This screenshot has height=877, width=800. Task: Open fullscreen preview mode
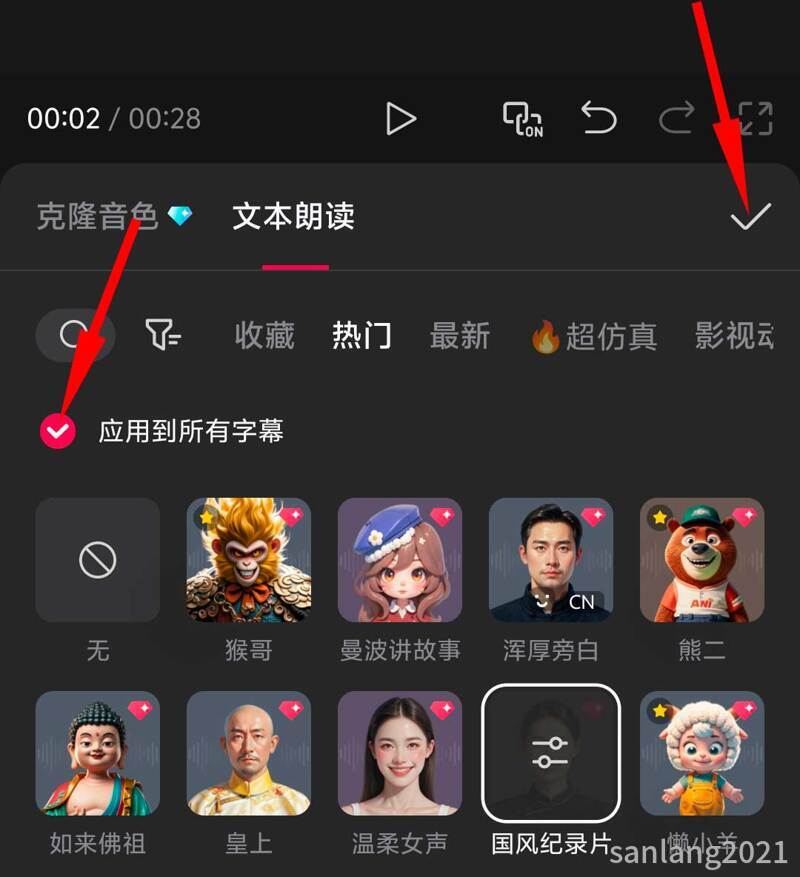coord(758,117)
